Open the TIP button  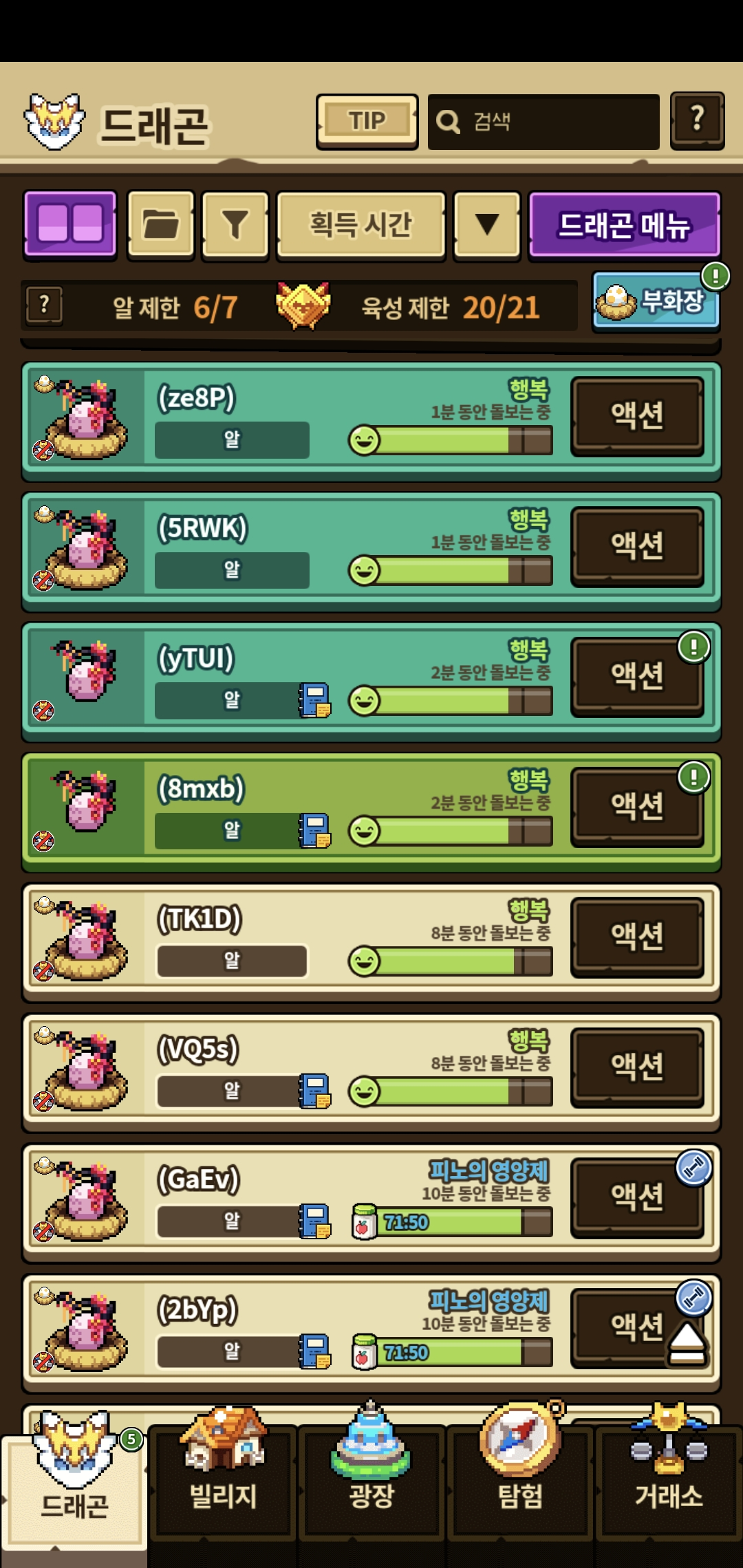point(367,121)
